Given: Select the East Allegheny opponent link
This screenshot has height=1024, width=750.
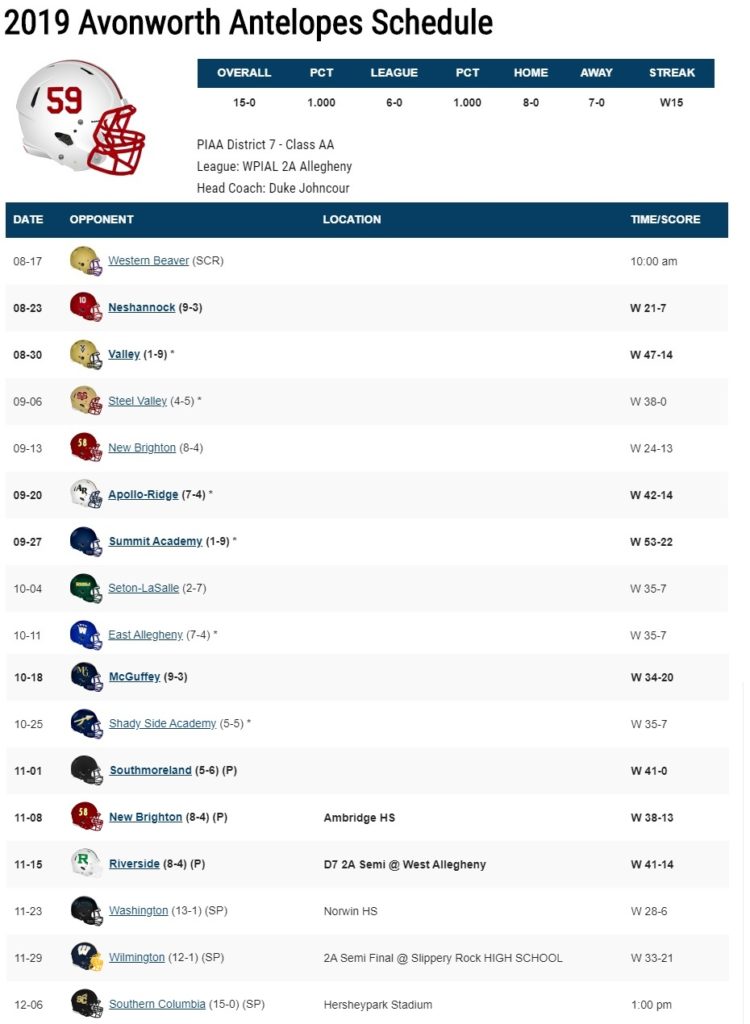Looking at the screenshot, I should (145, 634).
